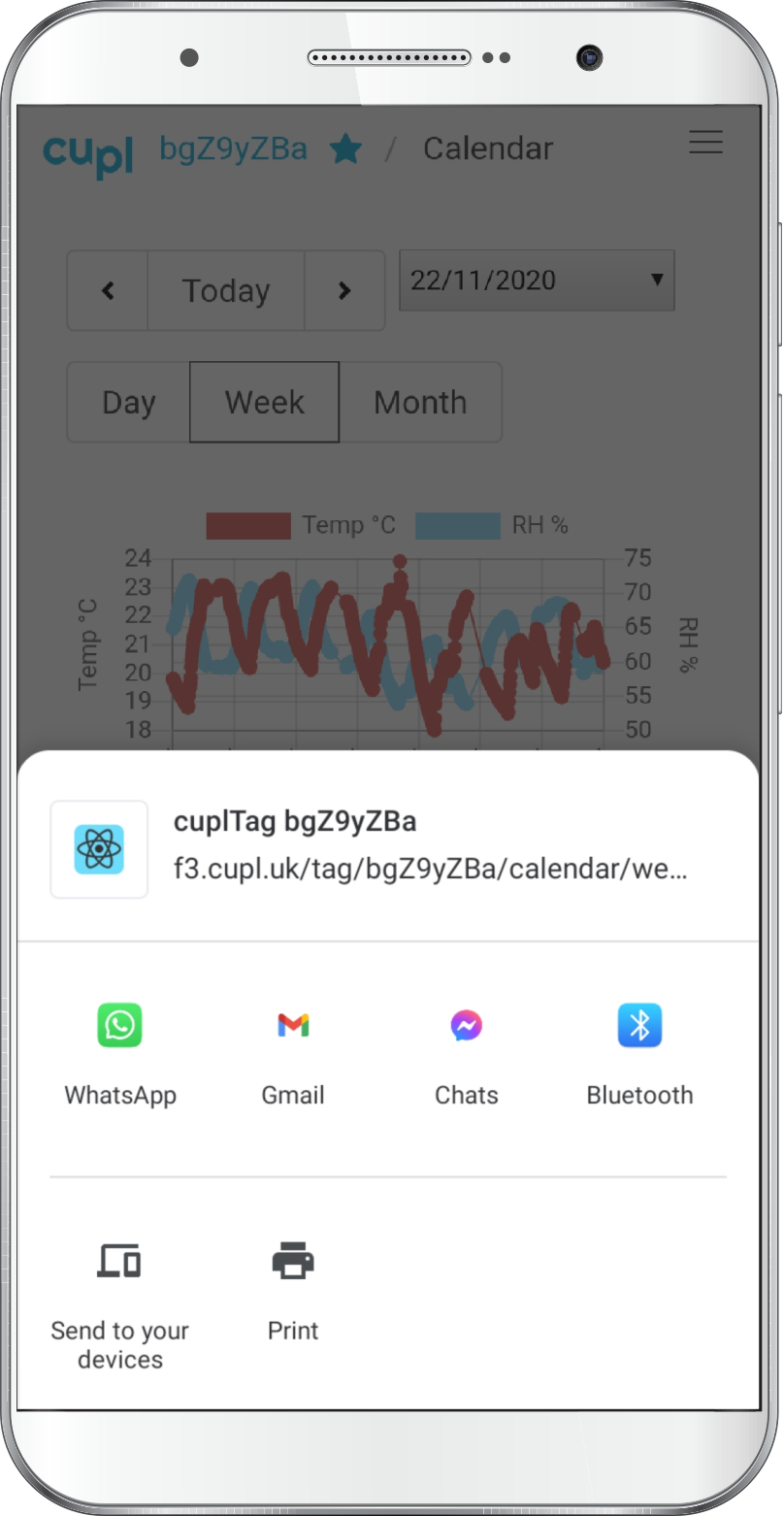784x1516 pixels.
Task: Tap the star next to bgZ9yZBa
Action: point(345,149)
